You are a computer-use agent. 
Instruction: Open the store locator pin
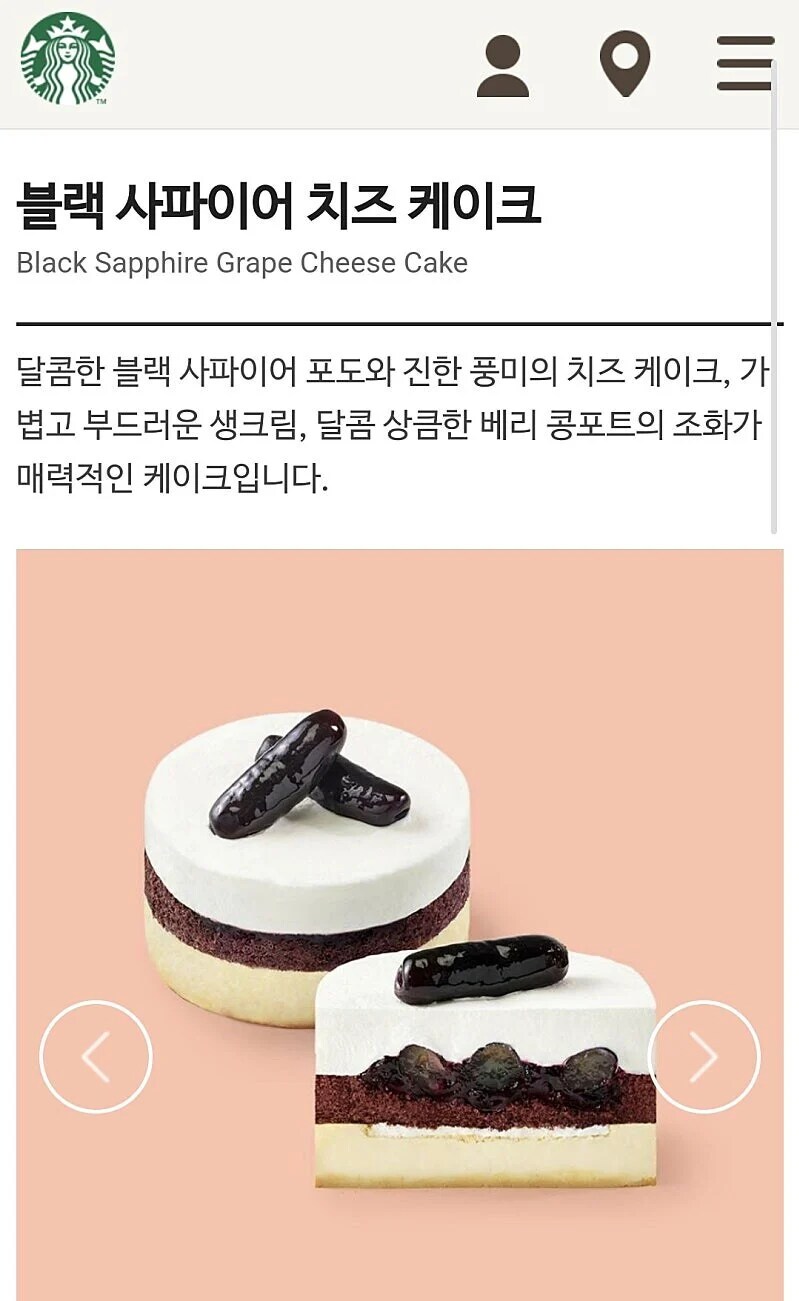click(625, 64)
